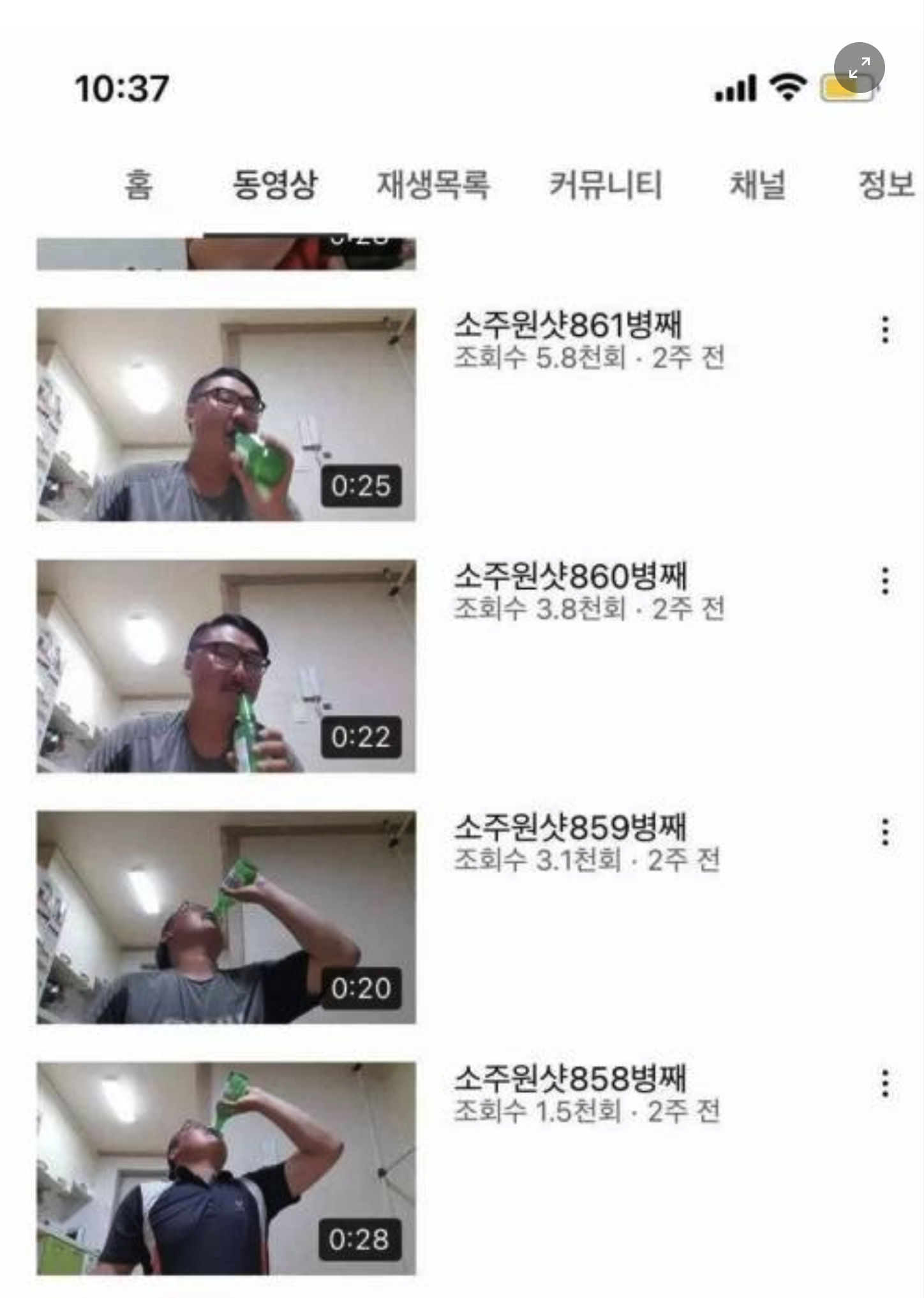Play the 소주원샷860병째 video
This screenshot has width=924, height=1298.
pyautogui.click(x=226, y=666)
